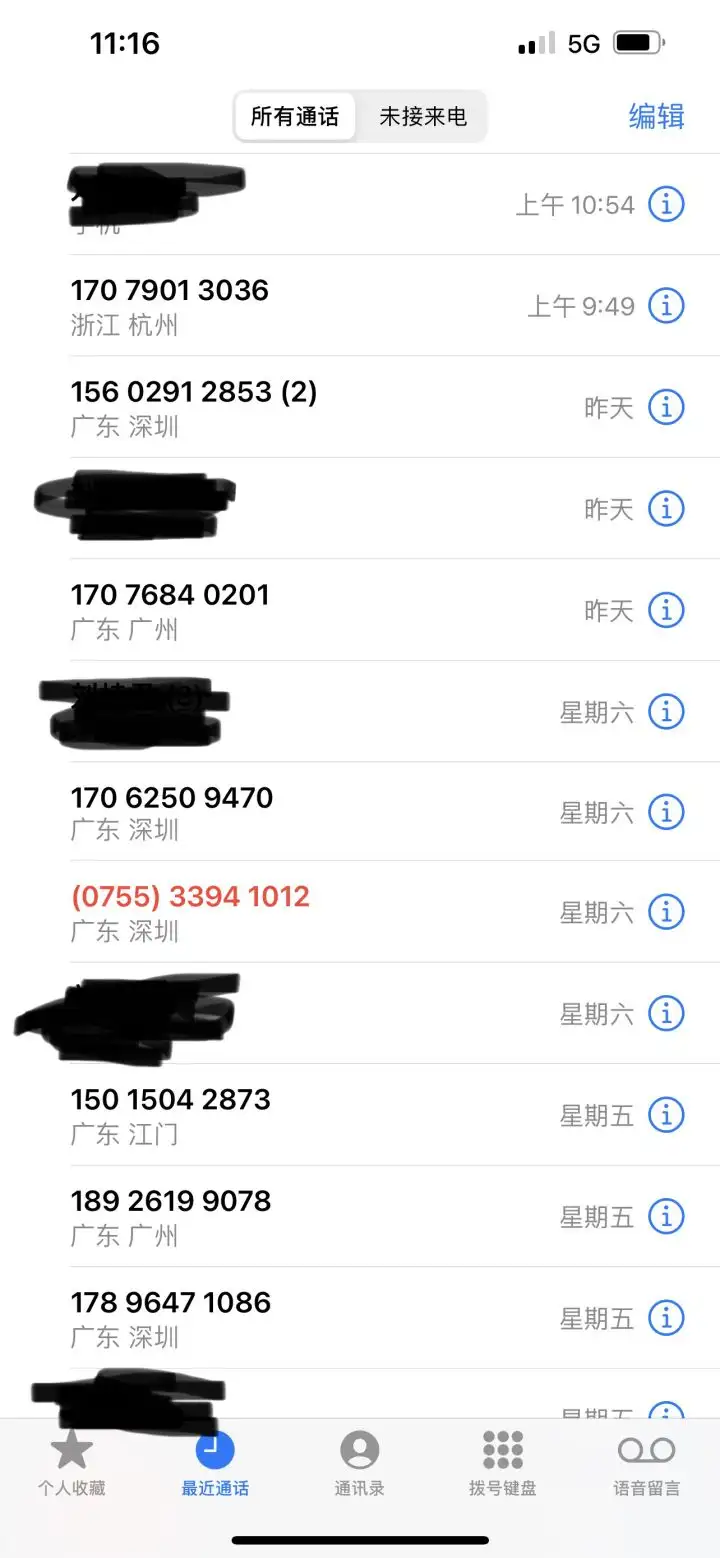720x1558 pixels.
Task: Switch to the 未接来电 segment
Action: tap(422, 117)
